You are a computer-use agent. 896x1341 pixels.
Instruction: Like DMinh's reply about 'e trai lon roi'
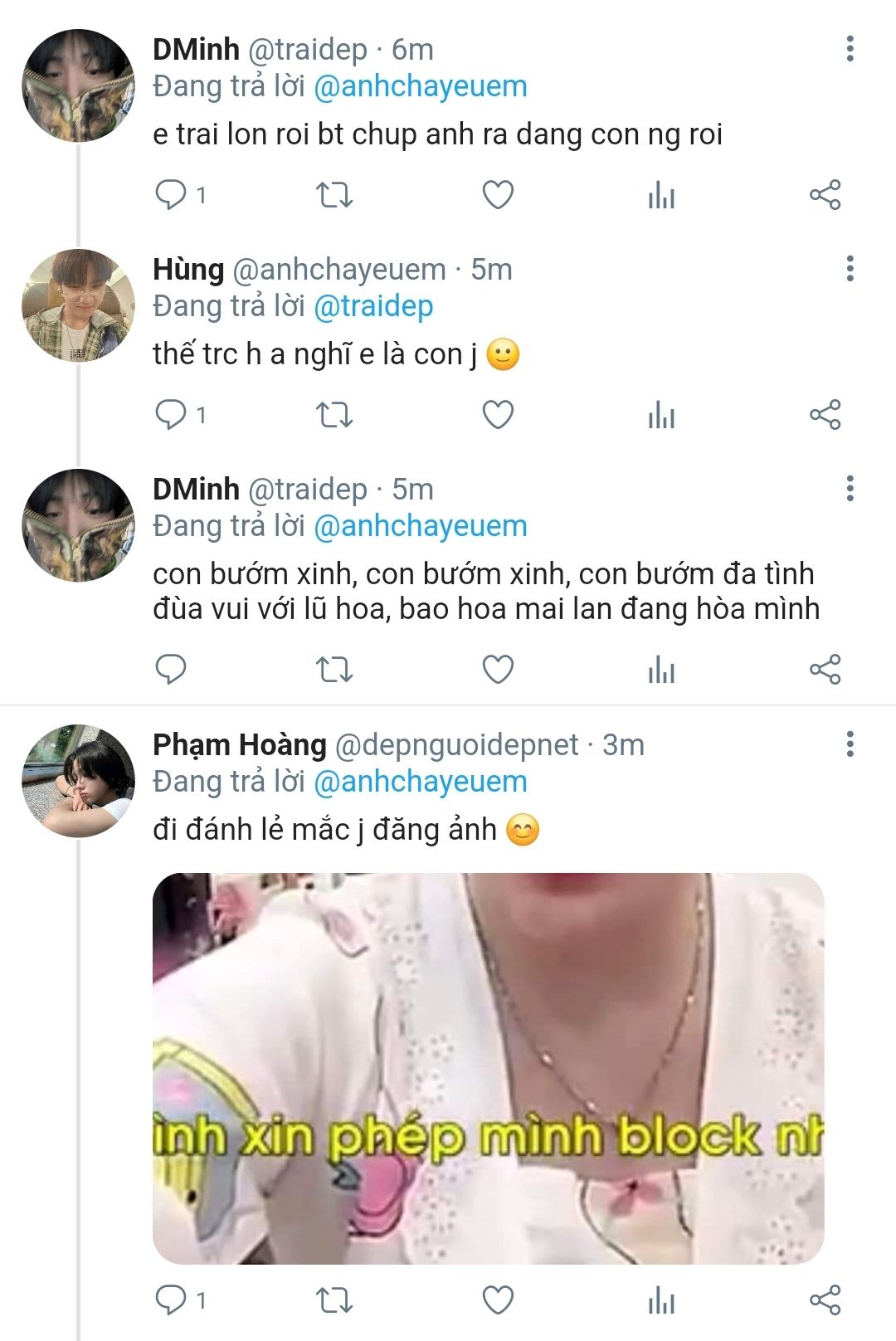click(x=498, y=195)
